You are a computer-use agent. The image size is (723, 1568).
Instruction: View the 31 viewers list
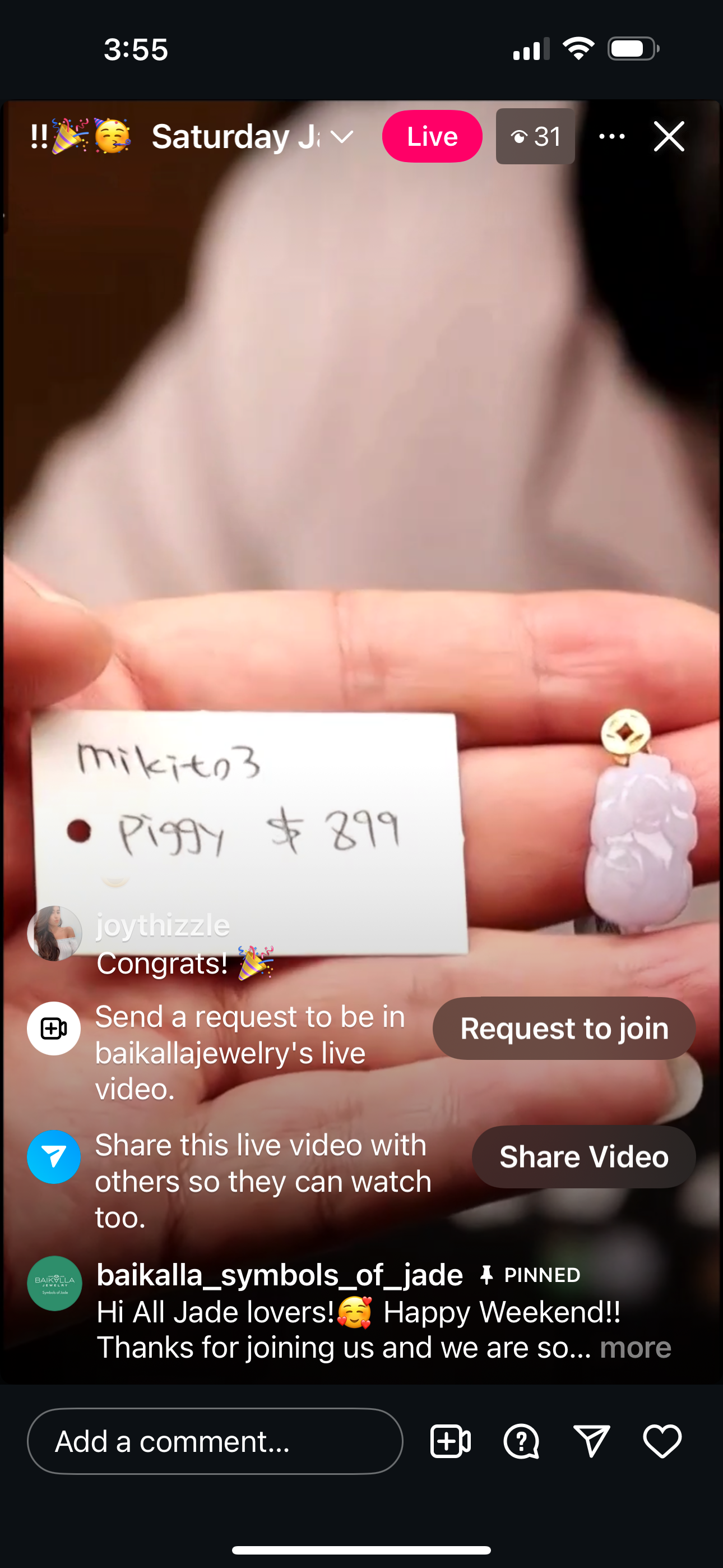(535, 136)
